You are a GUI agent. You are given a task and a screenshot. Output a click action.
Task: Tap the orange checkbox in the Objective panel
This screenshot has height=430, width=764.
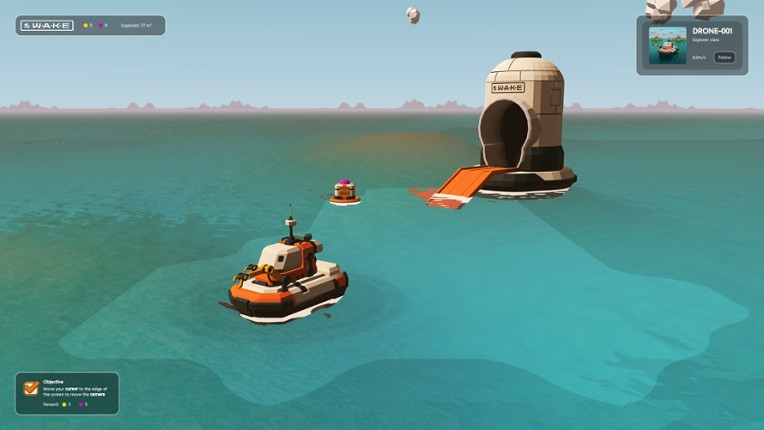point(31,388)
